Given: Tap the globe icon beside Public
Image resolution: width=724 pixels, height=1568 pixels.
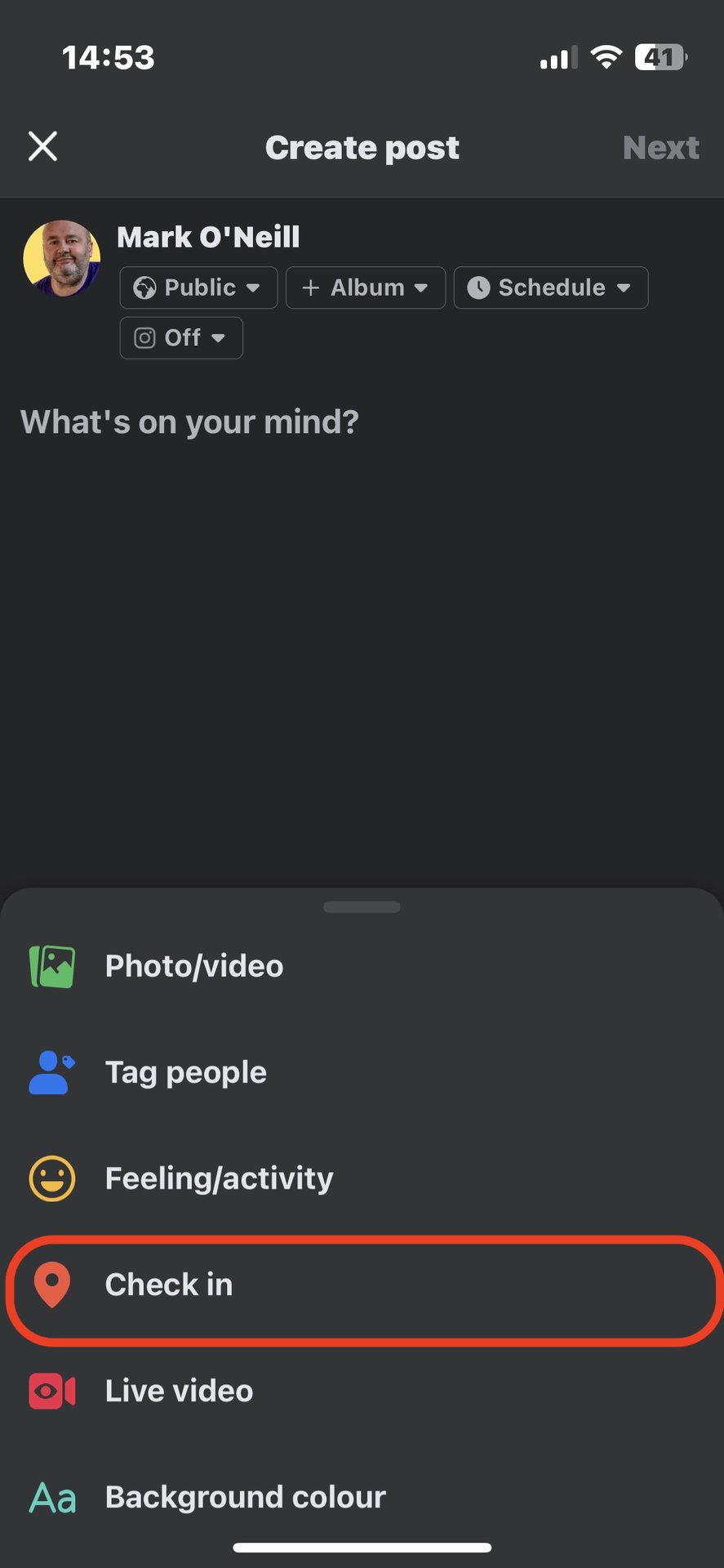Looking at the screenshot, I should click(x=145, y=287).
